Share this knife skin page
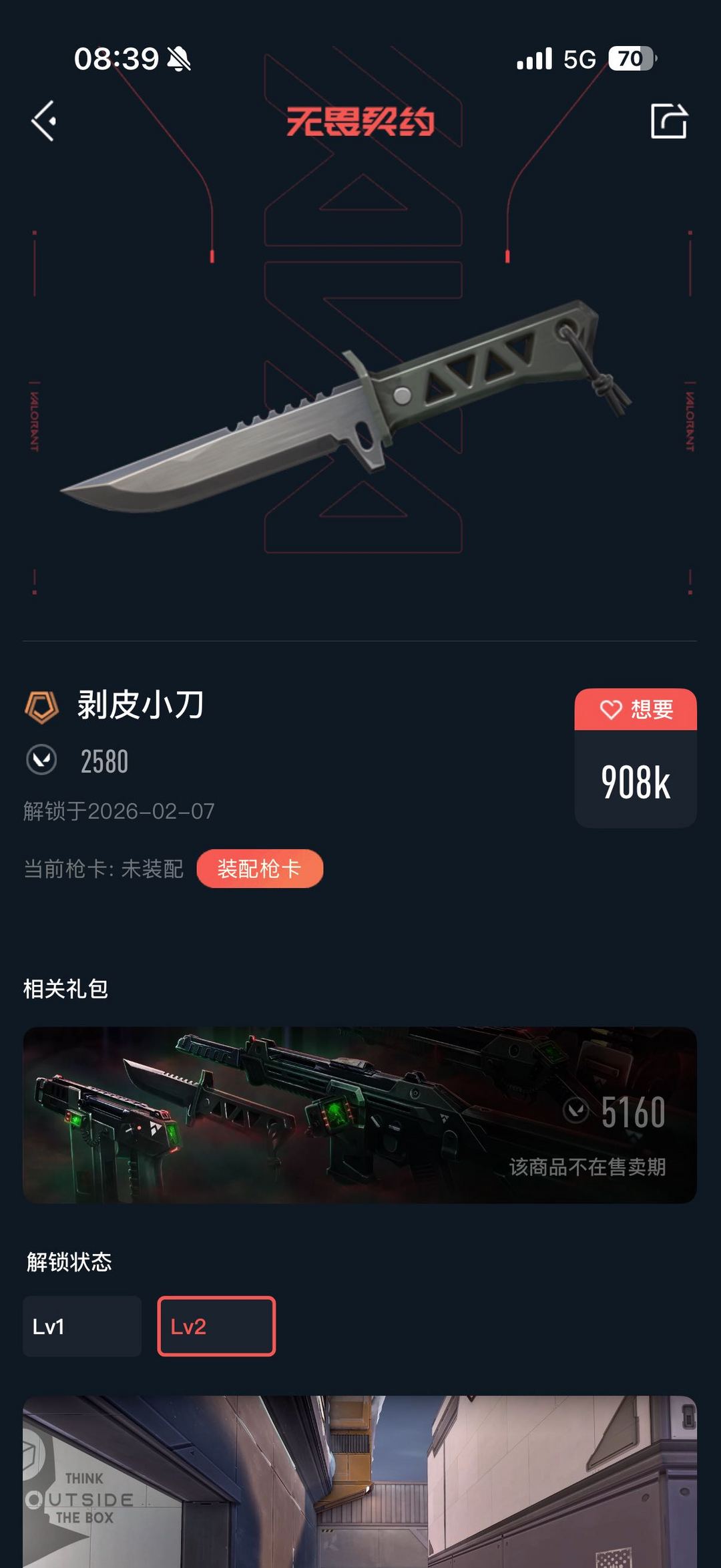Viewport: 721px width, 1568px height. (668, 122)
